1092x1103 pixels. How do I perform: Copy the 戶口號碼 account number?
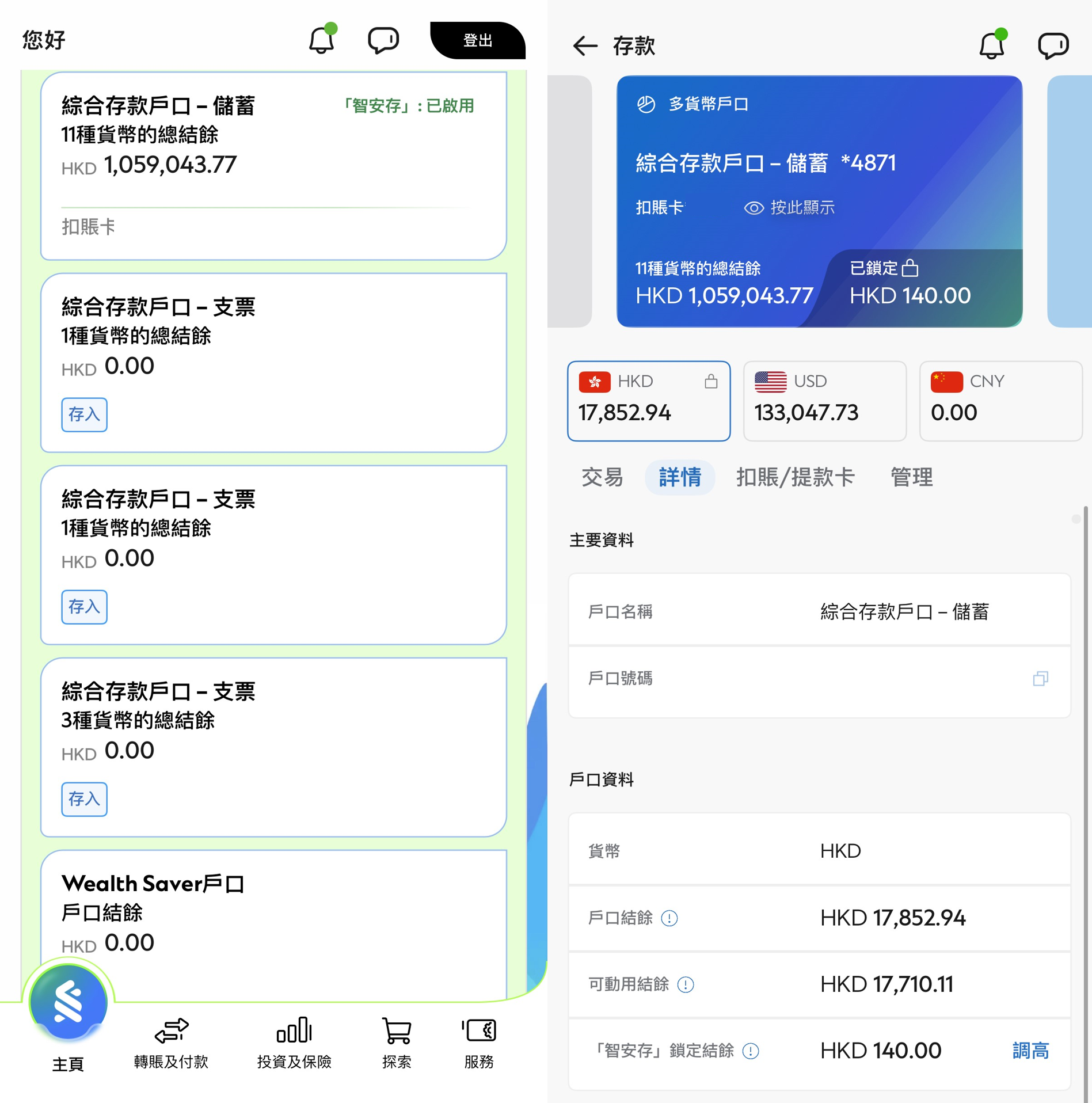pyautogui.click(x=1040, y=679)
